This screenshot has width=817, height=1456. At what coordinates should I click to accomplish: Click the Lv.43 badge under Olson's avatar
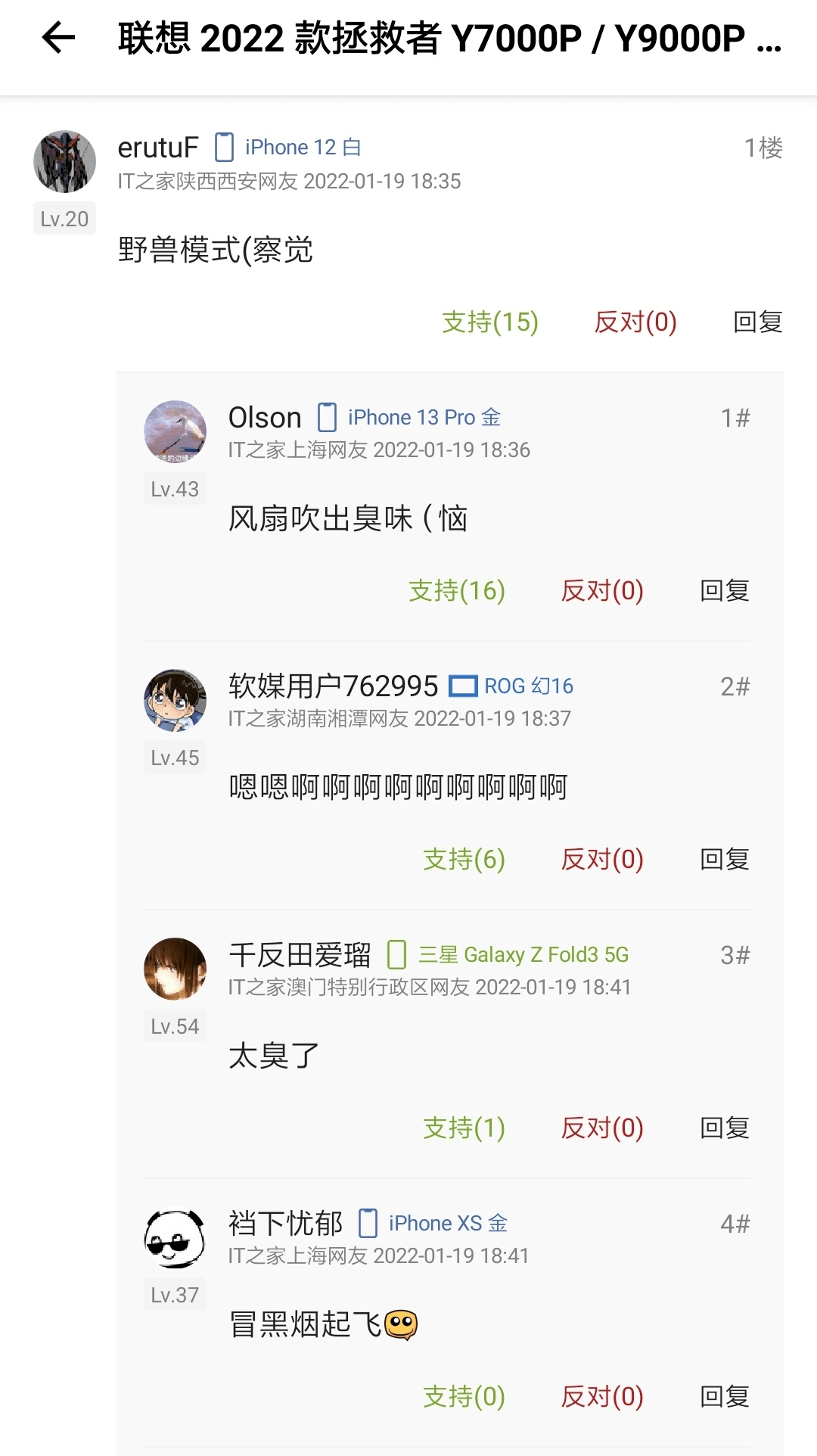coord(175,488)
